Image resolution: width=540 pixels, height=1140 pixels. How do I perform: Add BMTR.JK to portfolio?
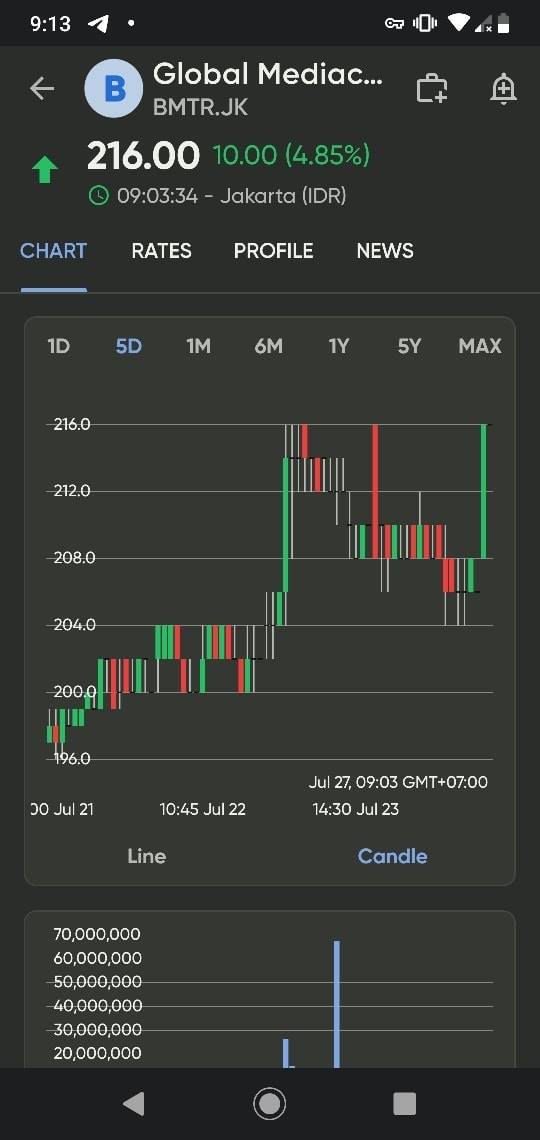point(432,89)
